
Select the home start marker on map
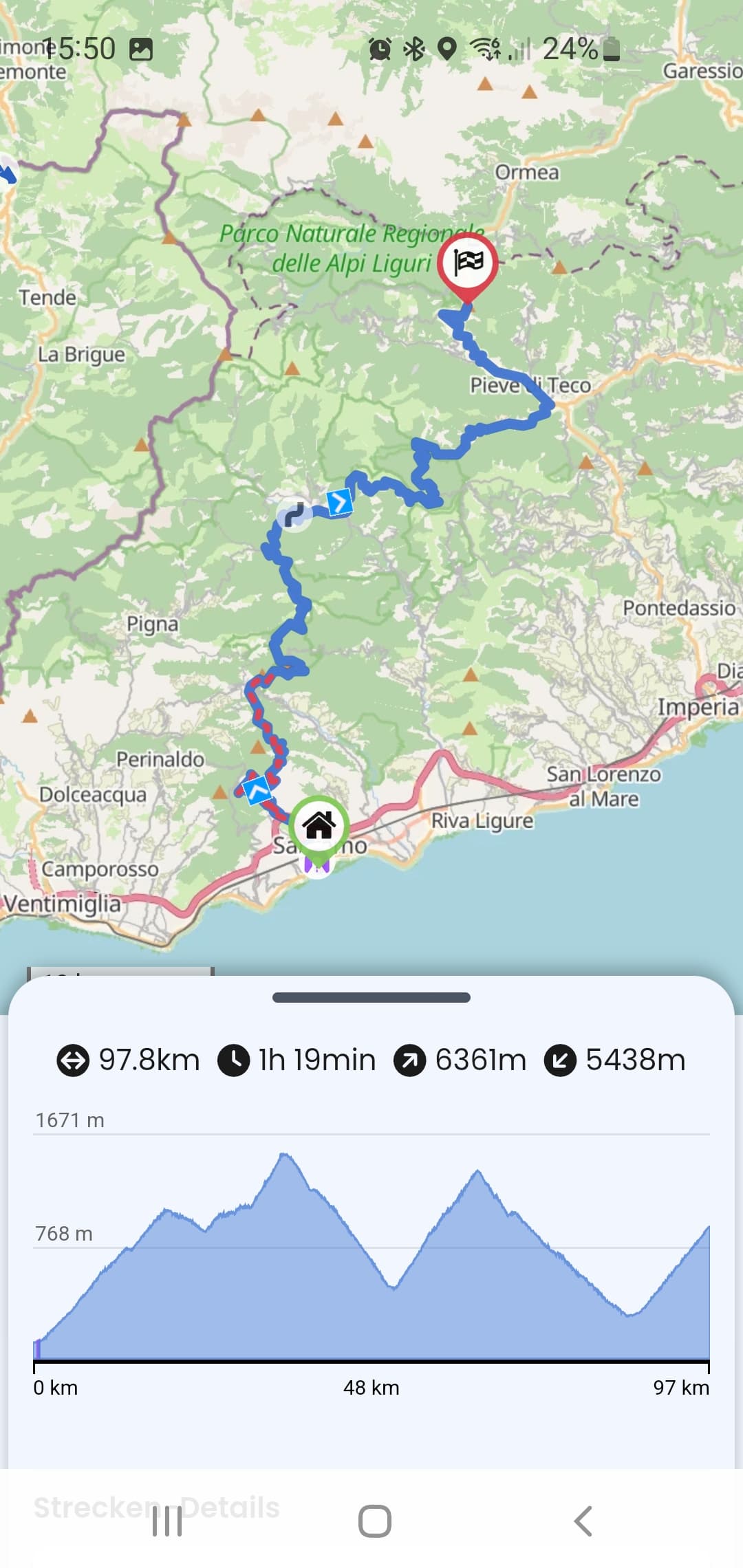[319, 828]
